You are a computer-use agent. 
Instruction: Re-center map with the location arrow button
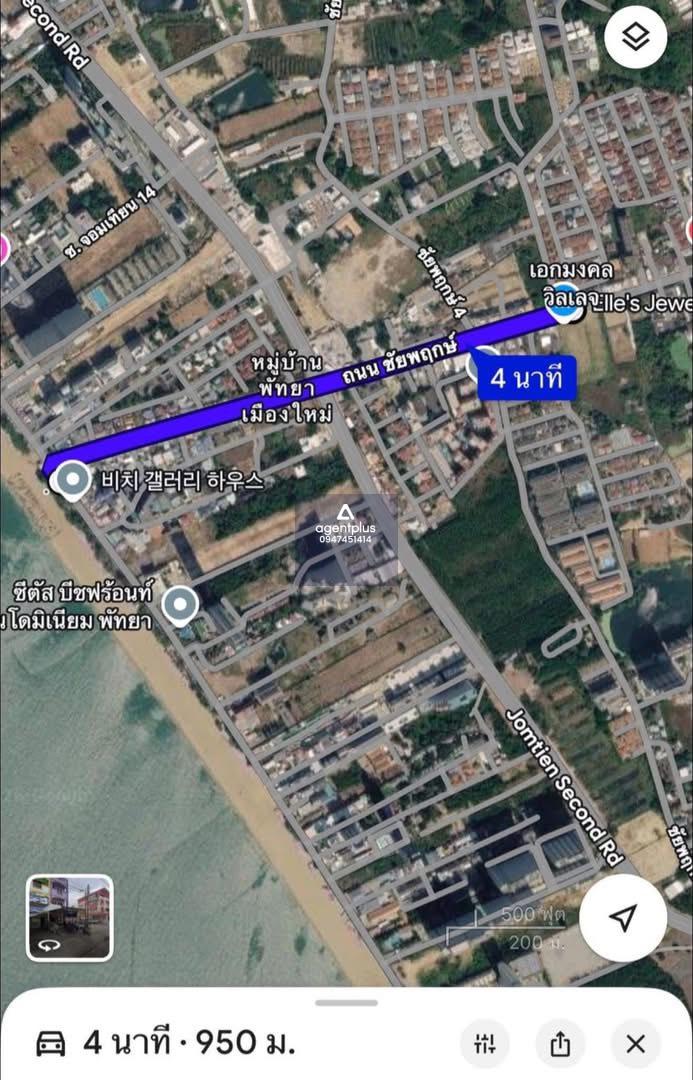[623, 918]
